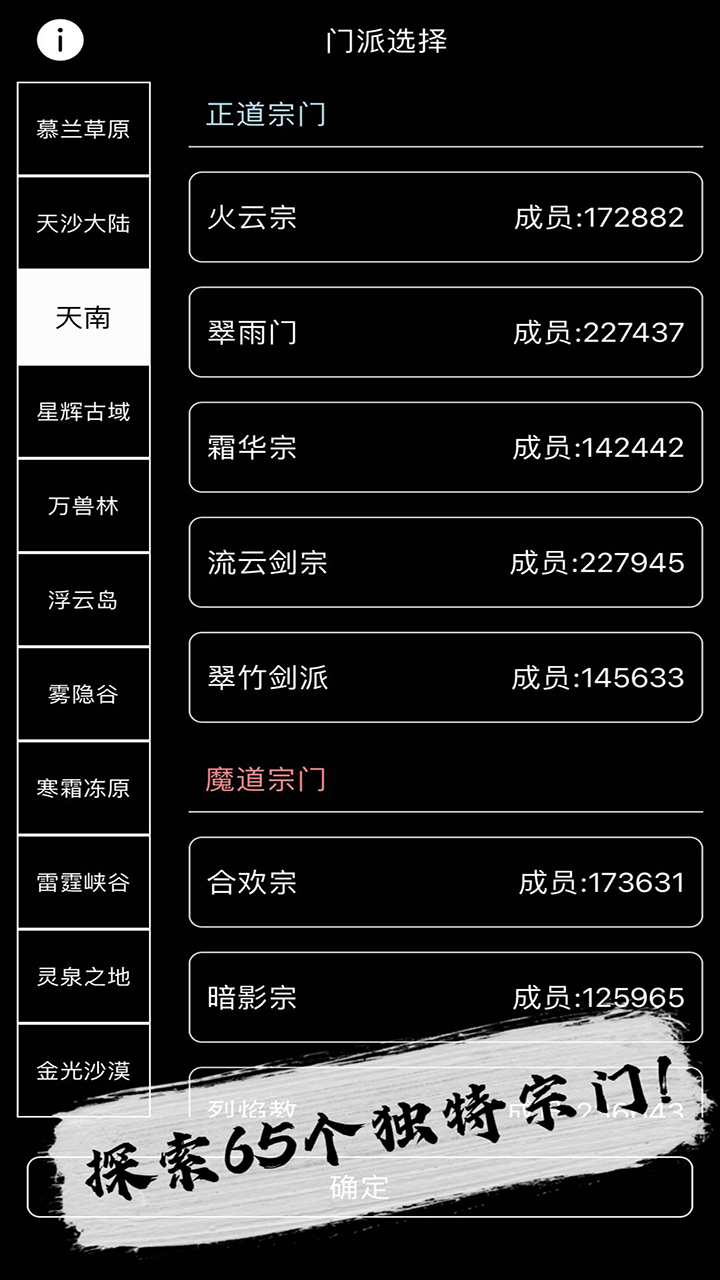Select the 翠雨门 sect entry

446,331
